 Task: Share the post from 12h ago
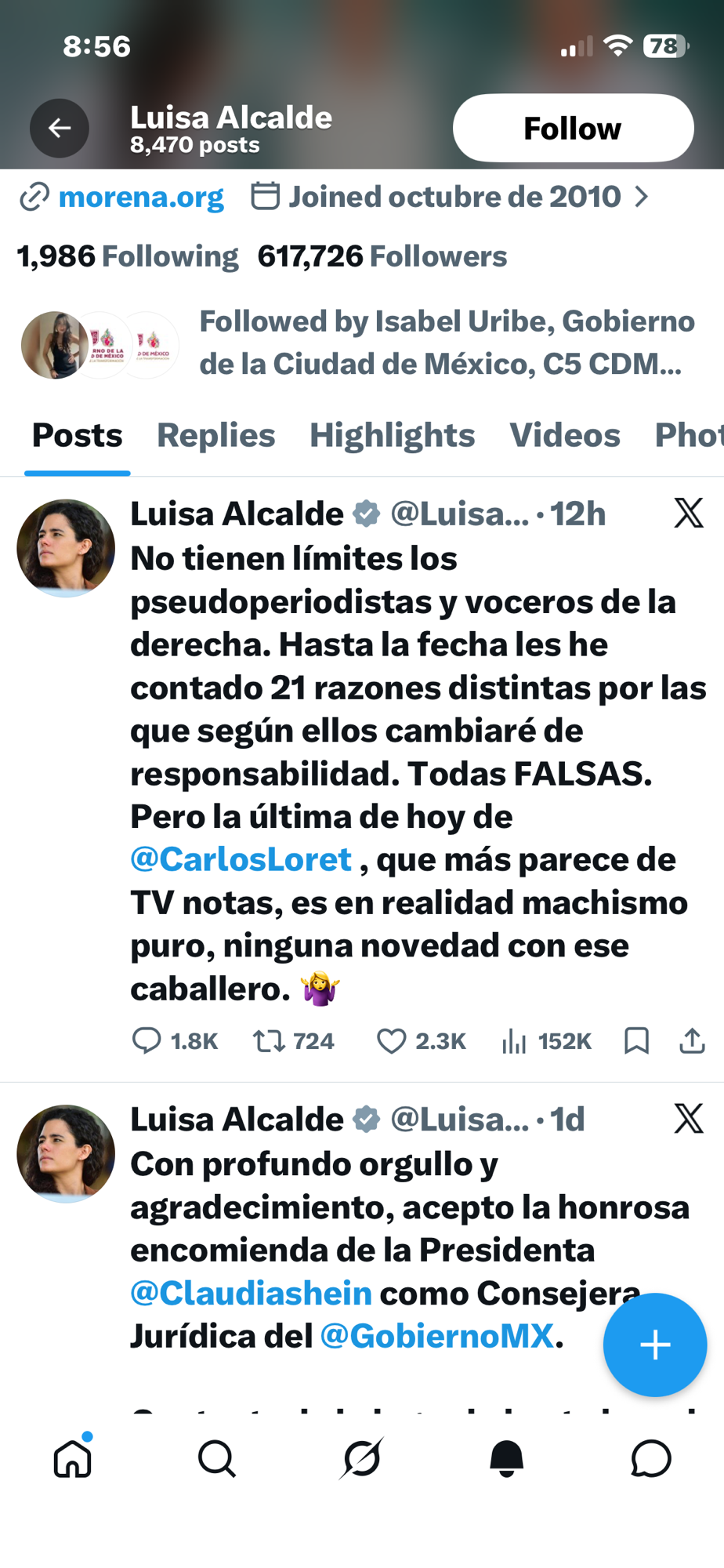pyautogui.click(x=692, y=1040)
